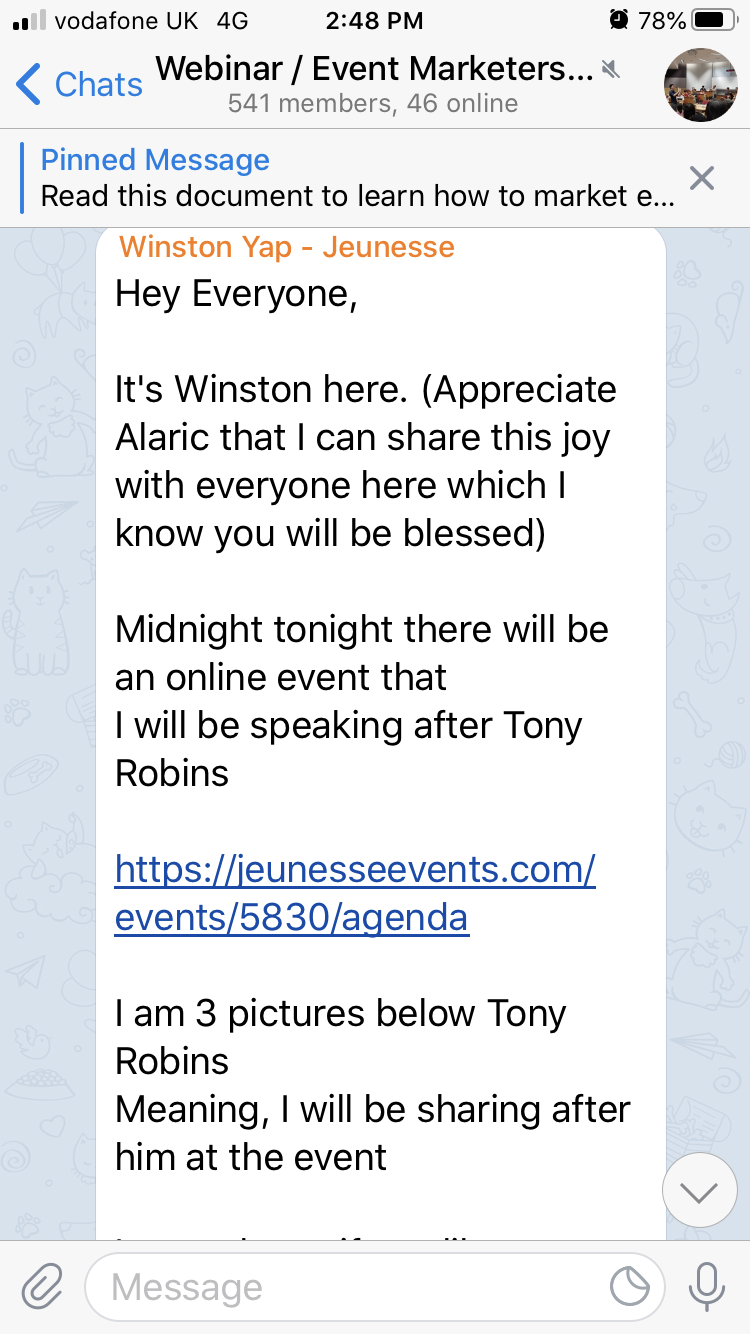Open Winston Yap - Jeunesse's profile
750x1334 pixels.
click(287, 247)
